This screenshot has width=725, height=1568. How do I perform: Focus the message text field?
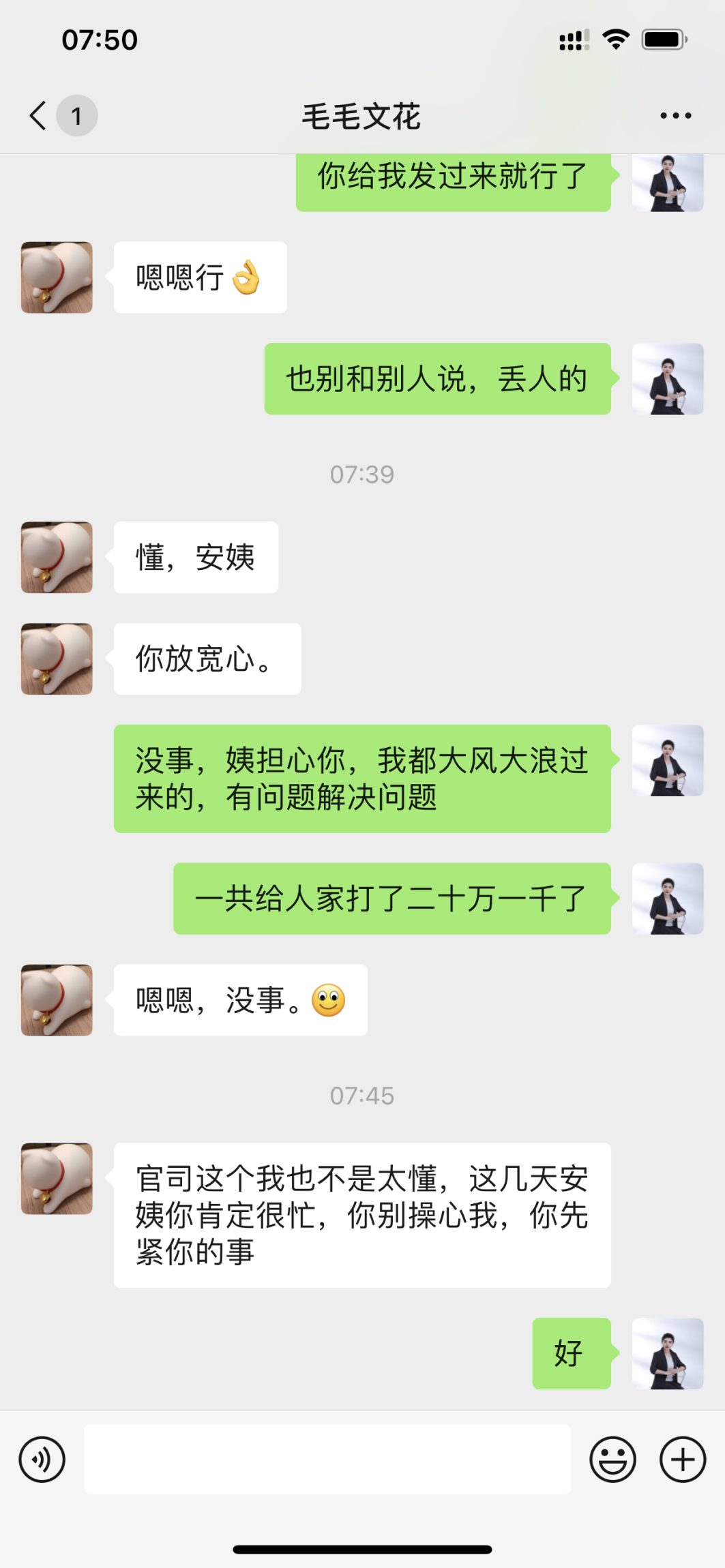[x=327, y=1460]
